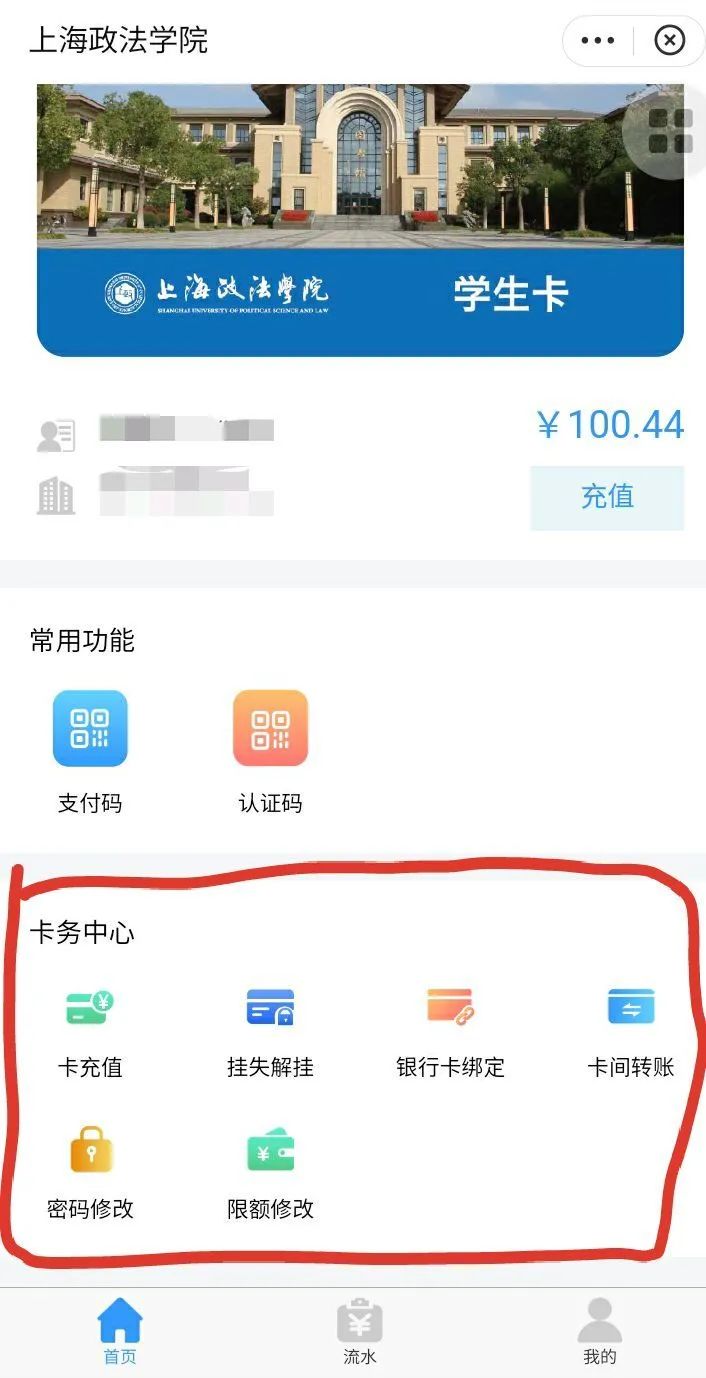Switch to the 我的 tab
The width and height of the screenshot is (706, 1378).
click(x=600, y=1331)
